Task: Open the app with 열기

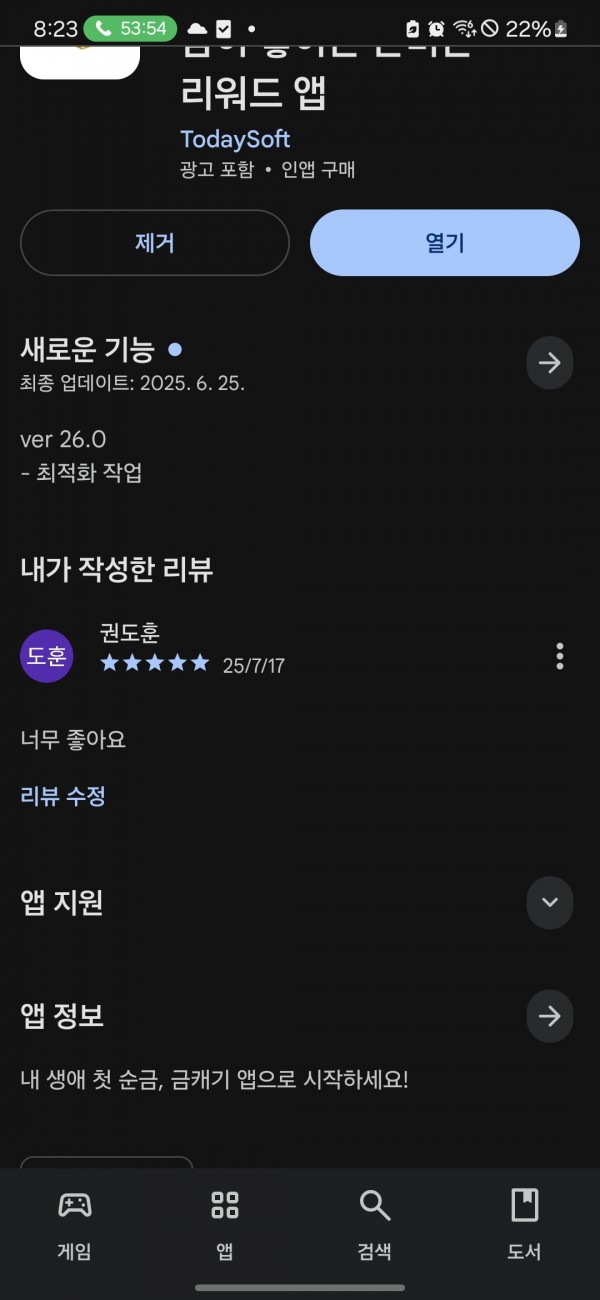Action: (x=445, y=243)
